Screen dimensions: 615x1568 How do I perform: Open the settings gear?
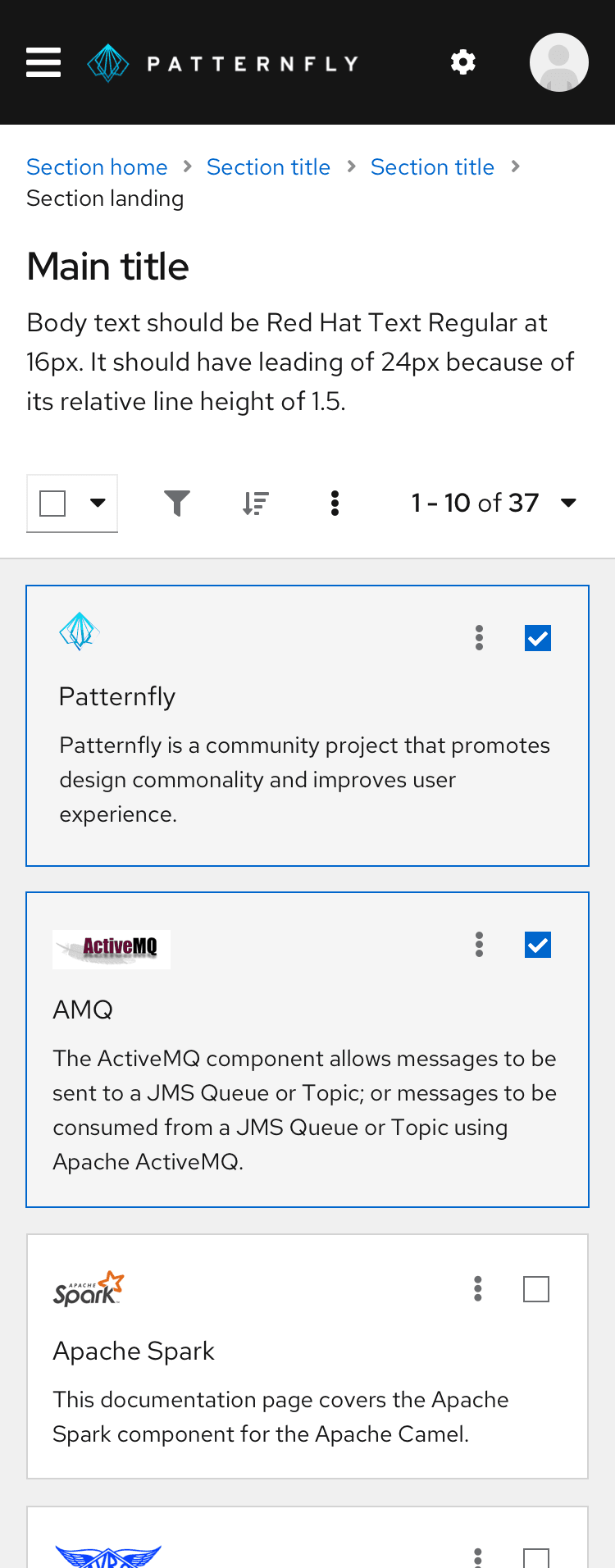[x=463, y=62]
